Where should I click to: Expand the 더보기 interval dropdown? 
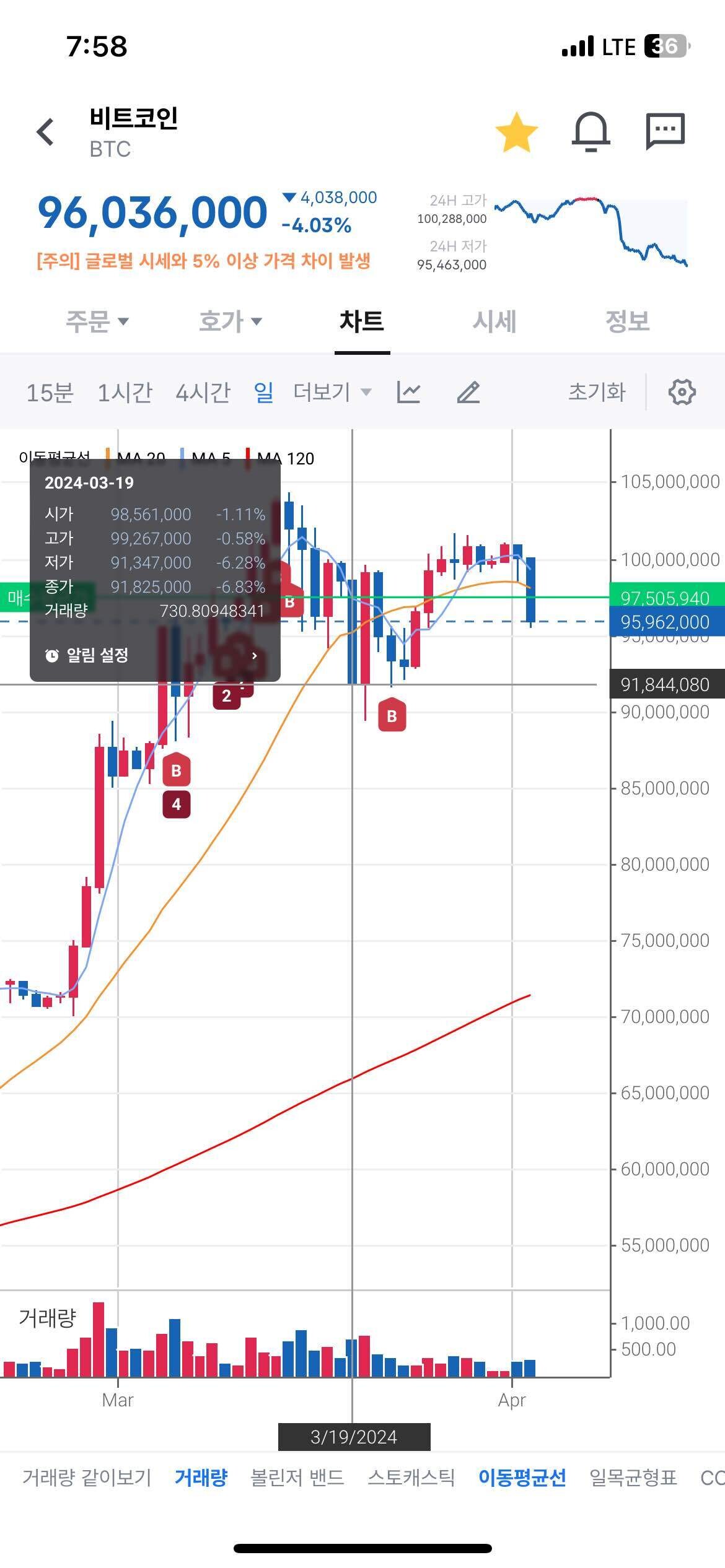pos(332,392)
